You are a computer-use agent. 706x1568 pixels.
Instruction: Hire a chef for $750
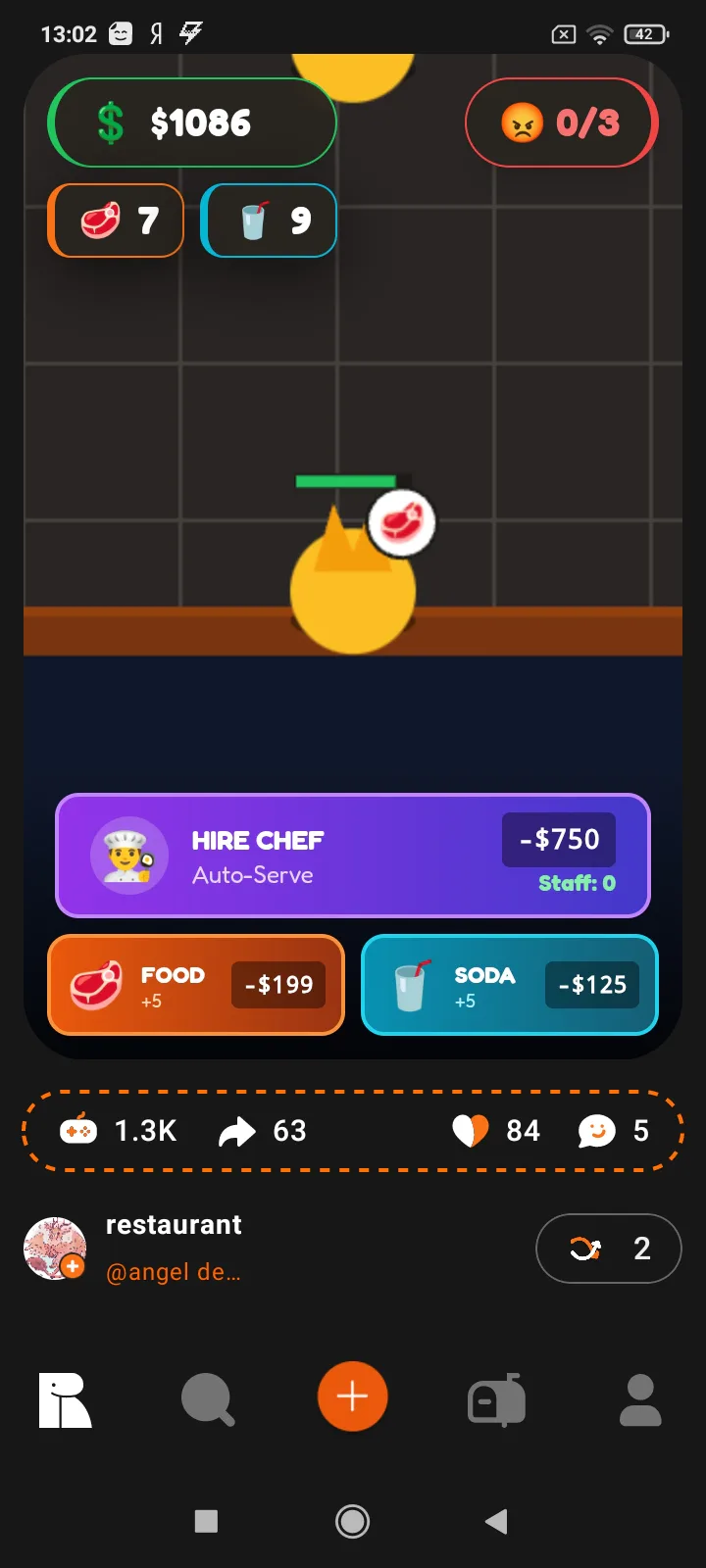(353, 856)
